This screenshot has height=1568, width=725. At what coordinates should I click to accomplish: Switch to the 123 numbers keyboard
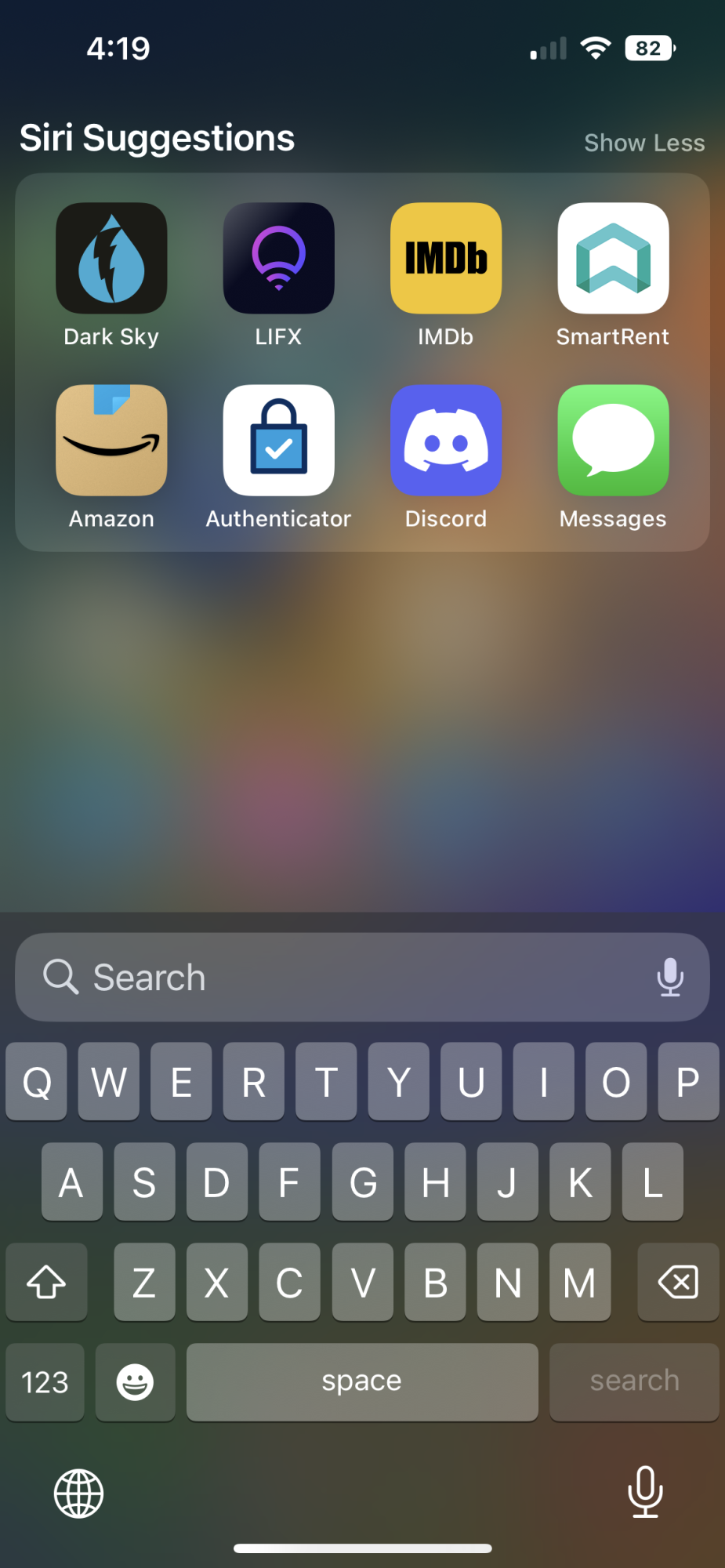tap(45, 1382)
